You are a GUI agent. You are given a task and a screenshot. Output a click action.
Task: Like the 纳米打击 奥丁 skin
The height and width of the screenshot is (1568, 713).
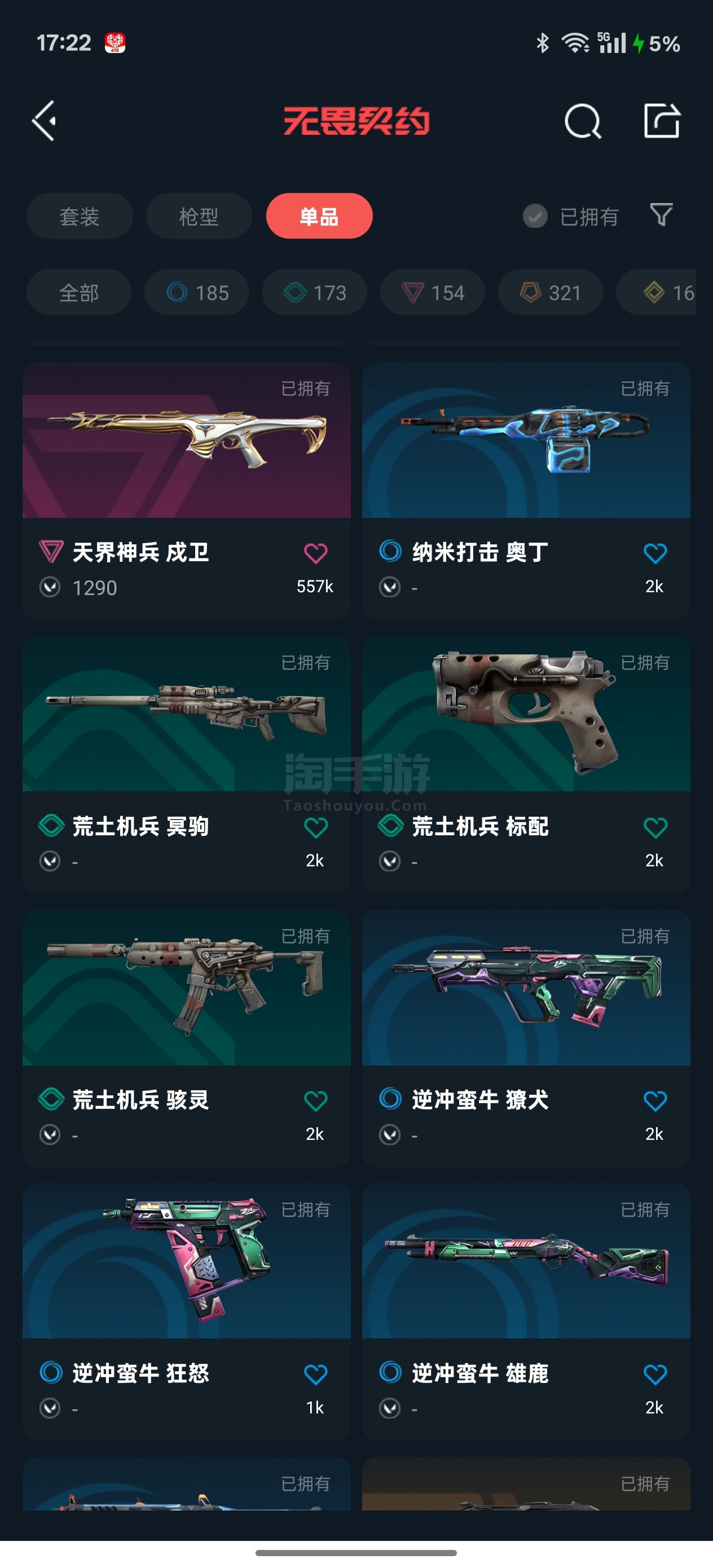655,553
